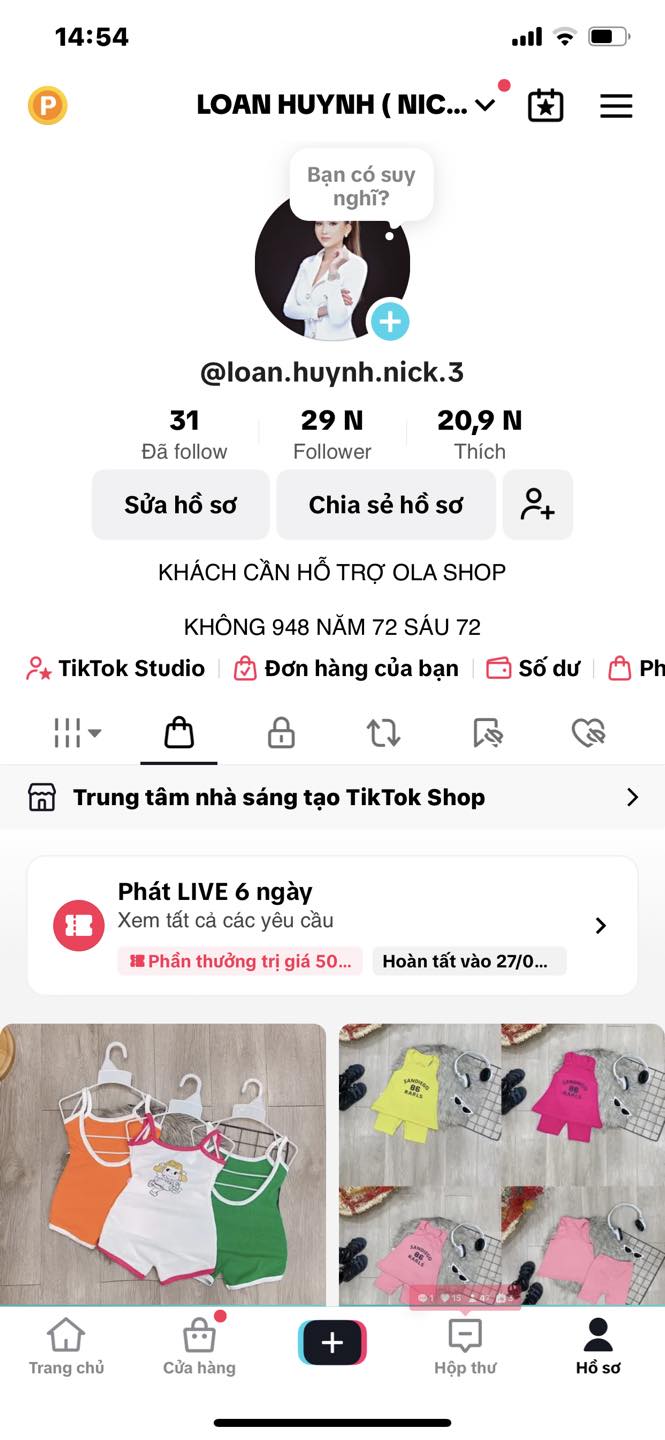Open the Hộp thư inbox tab

[x=465, y=1347]
